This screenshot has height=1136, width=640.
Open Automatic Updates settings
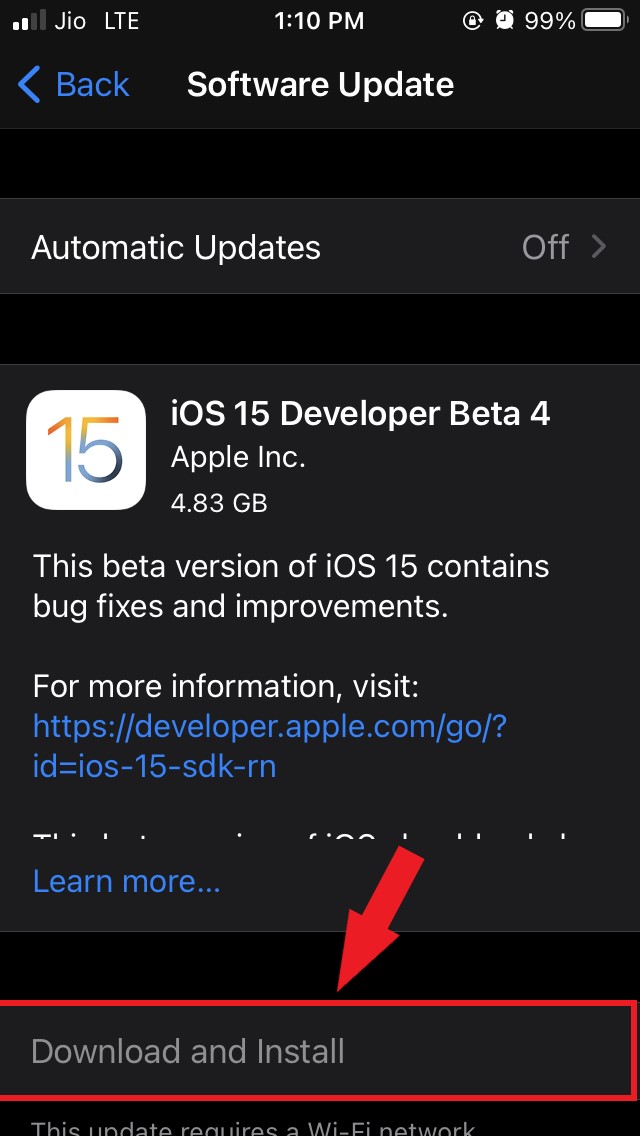coord(320,247)
